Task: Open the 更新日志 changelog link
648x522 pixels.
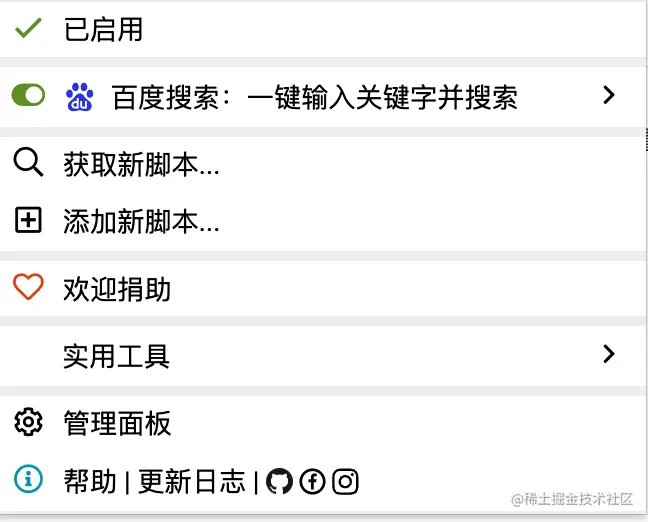Action: [x=191, y=482]
